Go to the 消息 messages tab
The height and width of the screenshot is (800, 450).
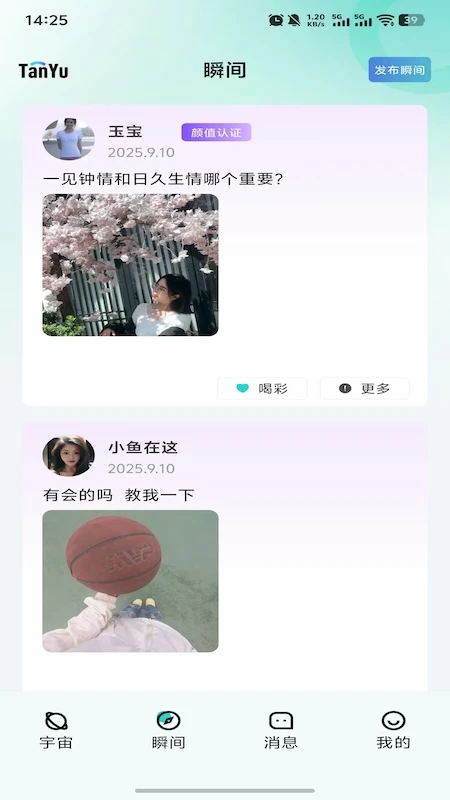pyautogui.click(x=281, y=731)
